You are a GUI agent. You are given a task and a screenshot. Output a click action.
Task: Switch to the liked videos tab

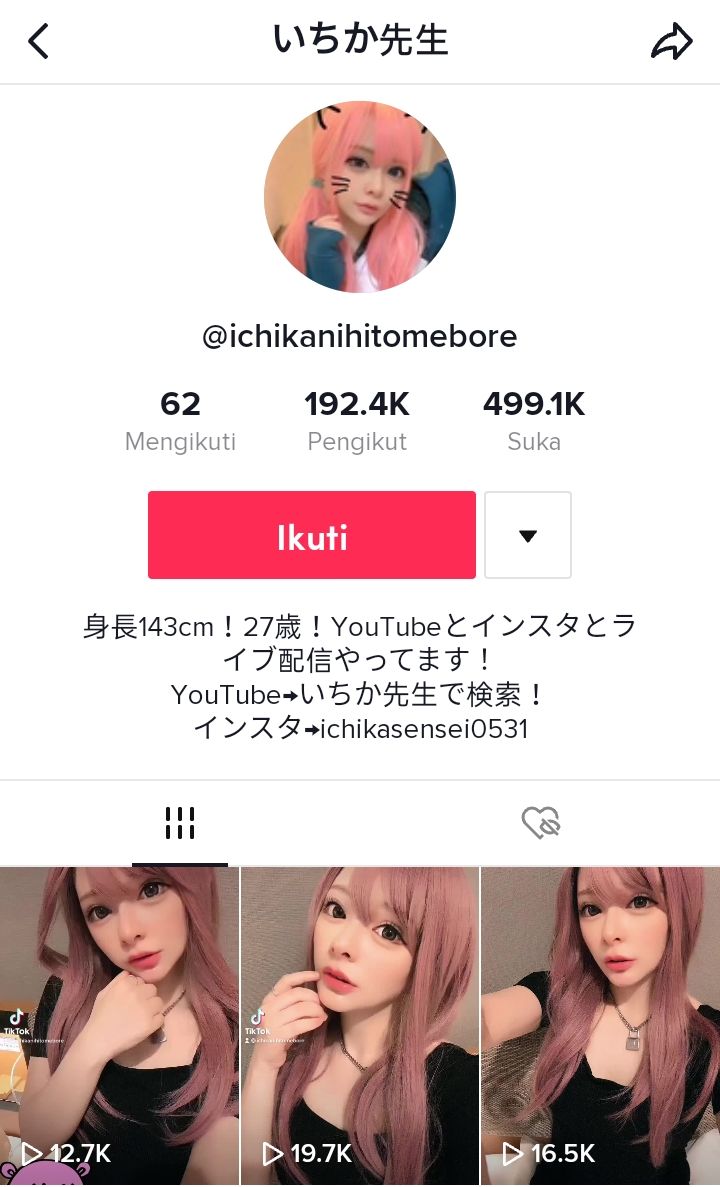541,823
